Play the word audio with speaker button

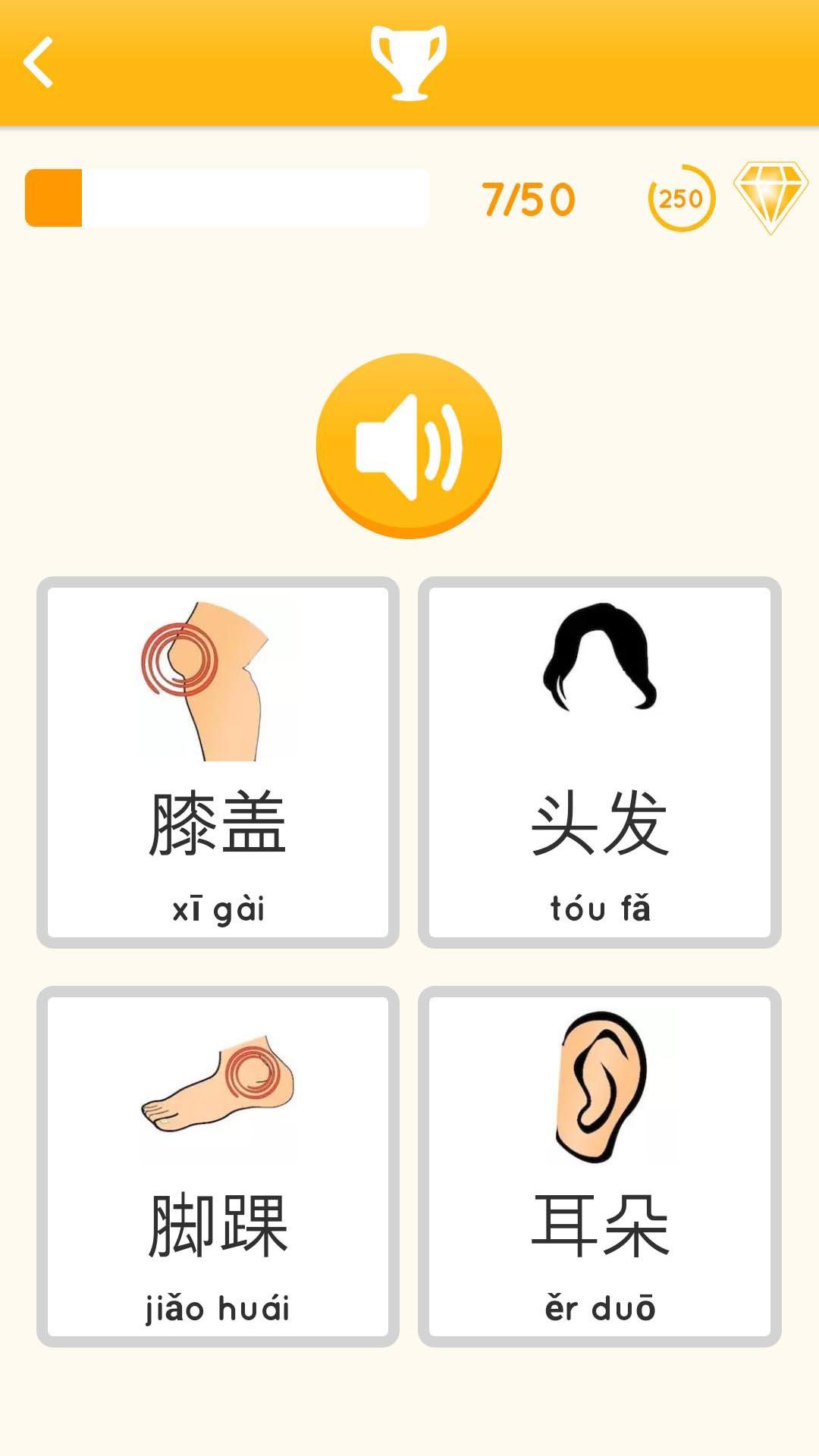(409, 446)
